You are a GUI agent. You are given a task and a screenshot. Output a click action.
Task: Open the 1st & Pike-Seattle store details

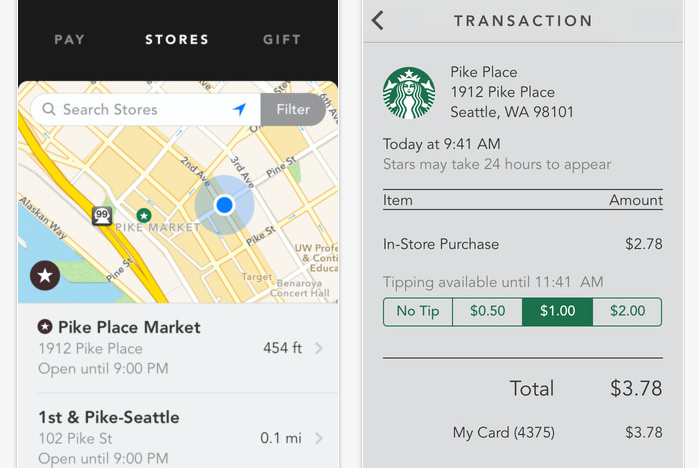pyautogui.click(x=178, y=437)
